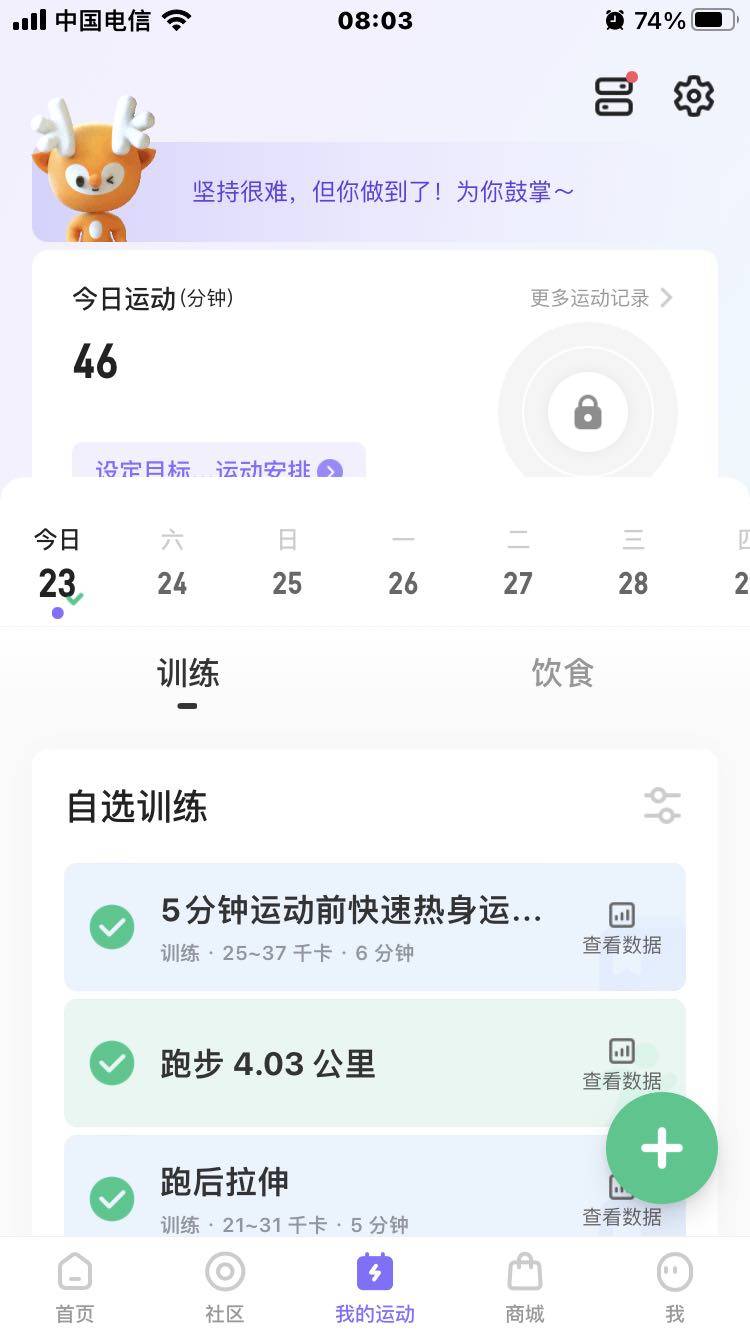Switch to the 社区 tab

click(x=225, y=1286)
